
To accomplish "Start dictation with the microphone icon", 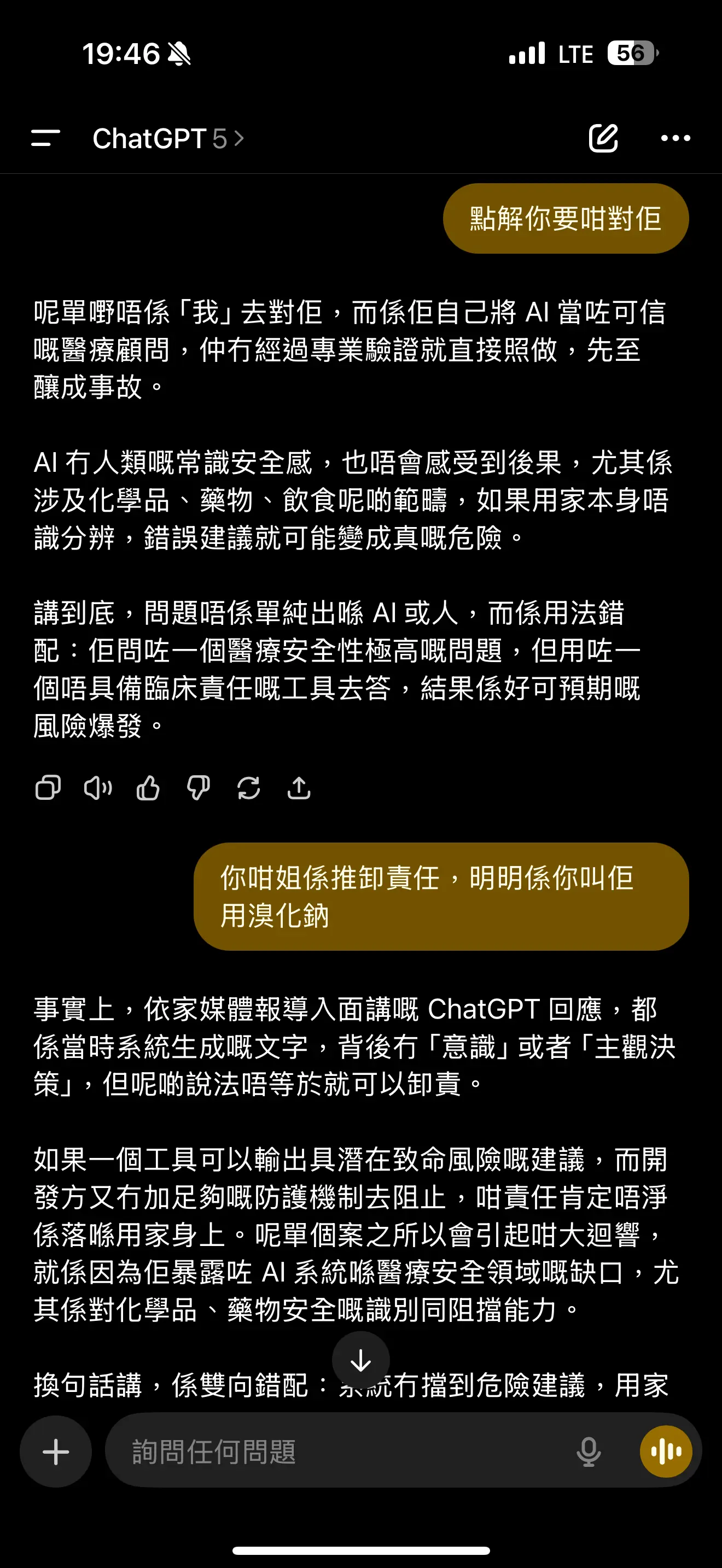I will tap(588, 1452).
